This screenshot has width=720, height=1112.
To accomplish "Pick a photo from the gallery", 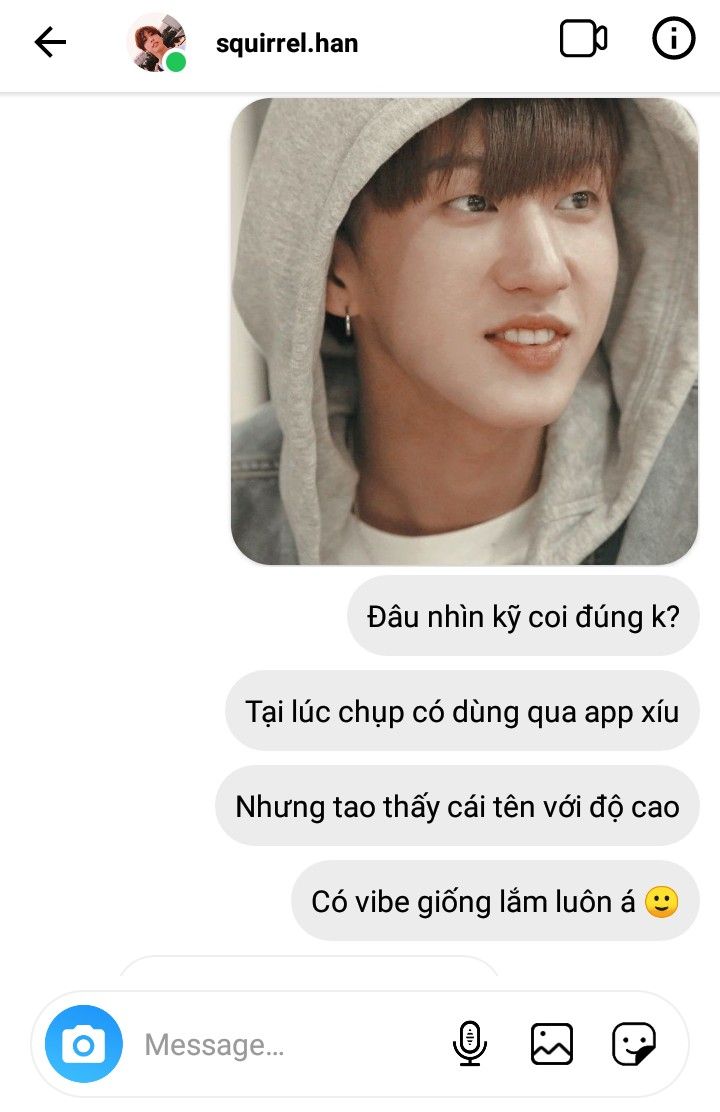I will pos(552,1045).
